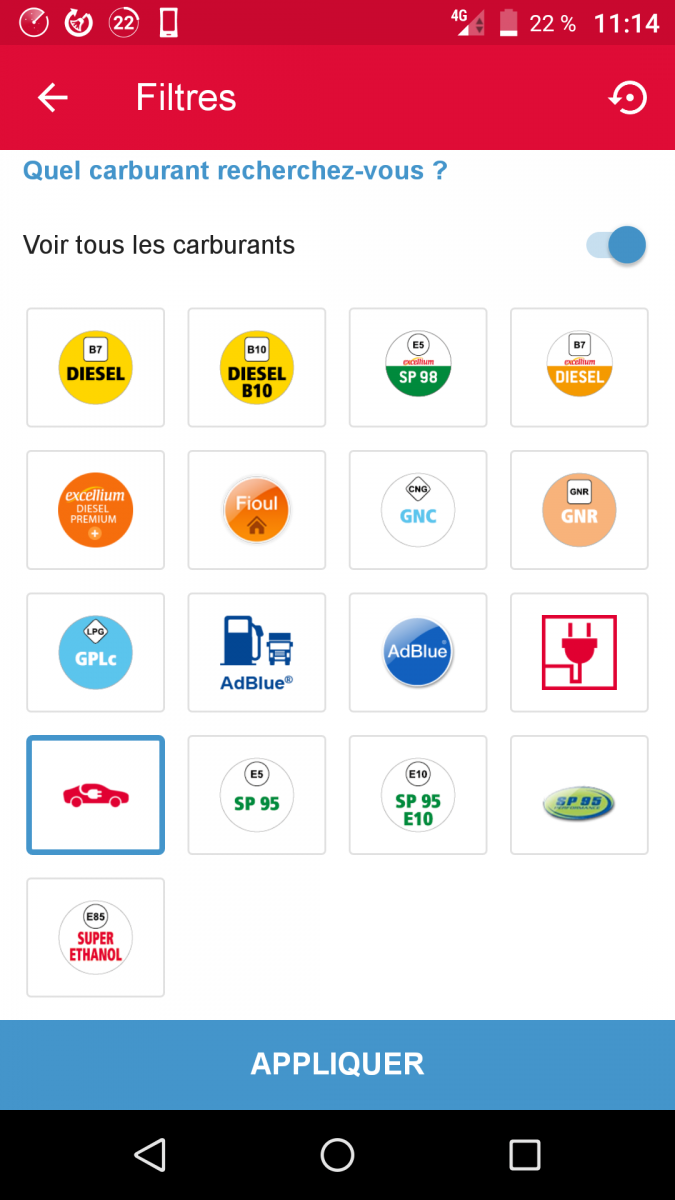Toggle the 'Voir tous les carburants' switch
The height and width of the screenshot is (1200, 675).
coord(615,245)
